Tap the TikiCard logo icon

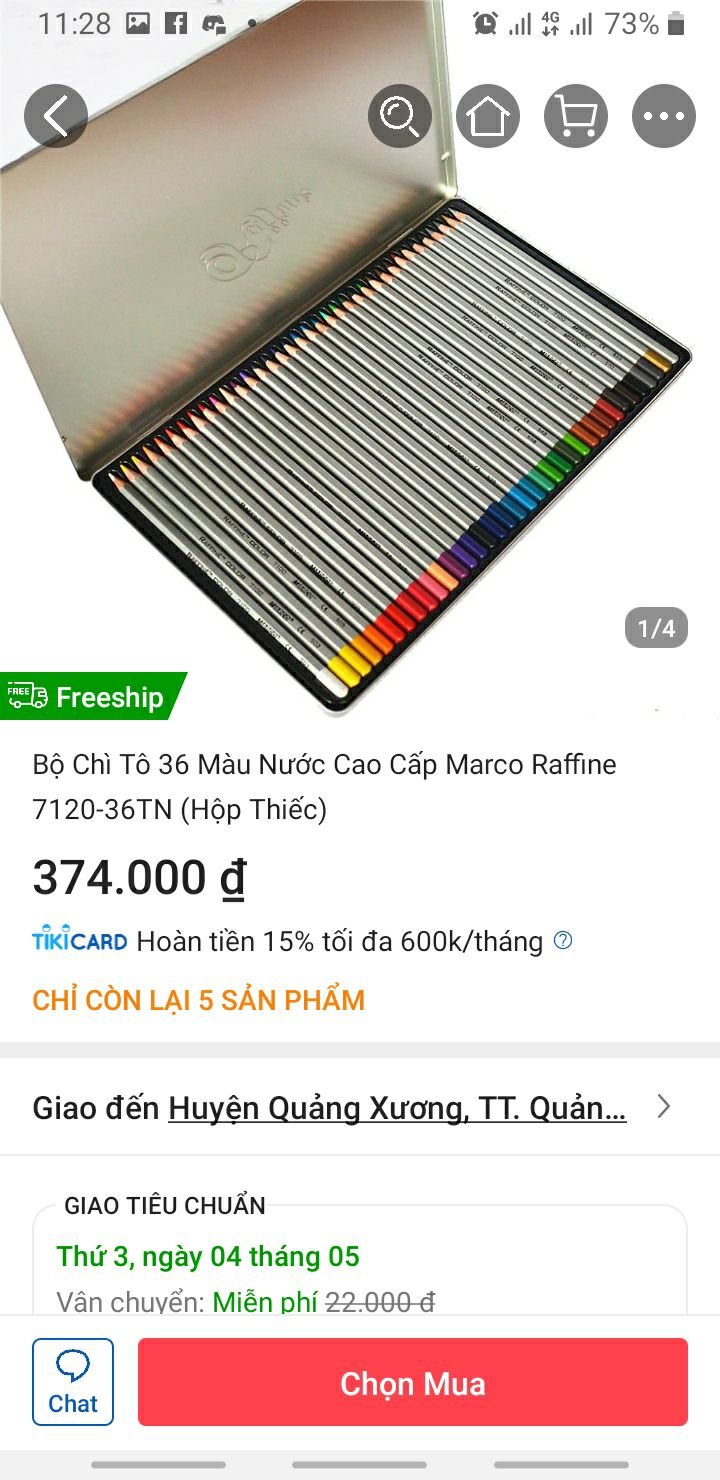78,940
